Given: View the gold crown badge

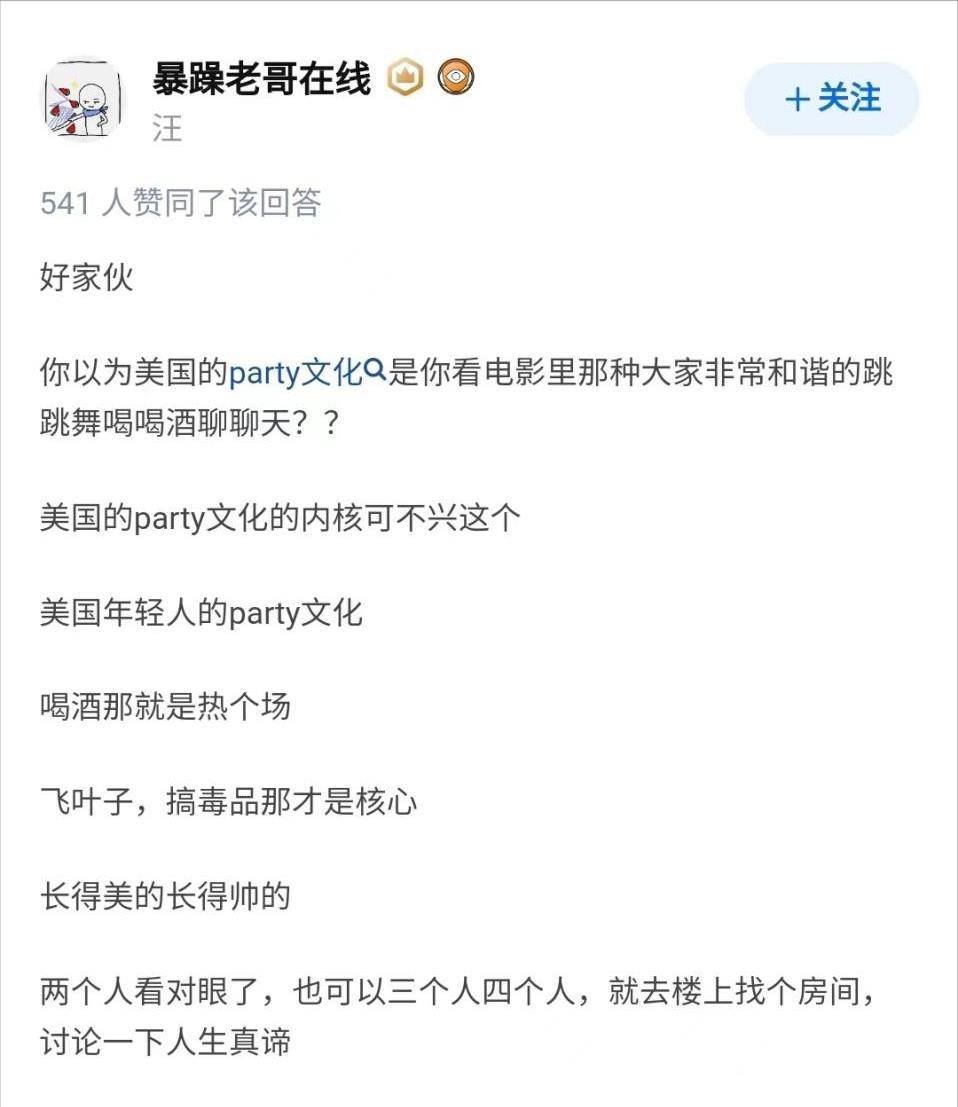Looking at the screenshot, I should point(405,78).
